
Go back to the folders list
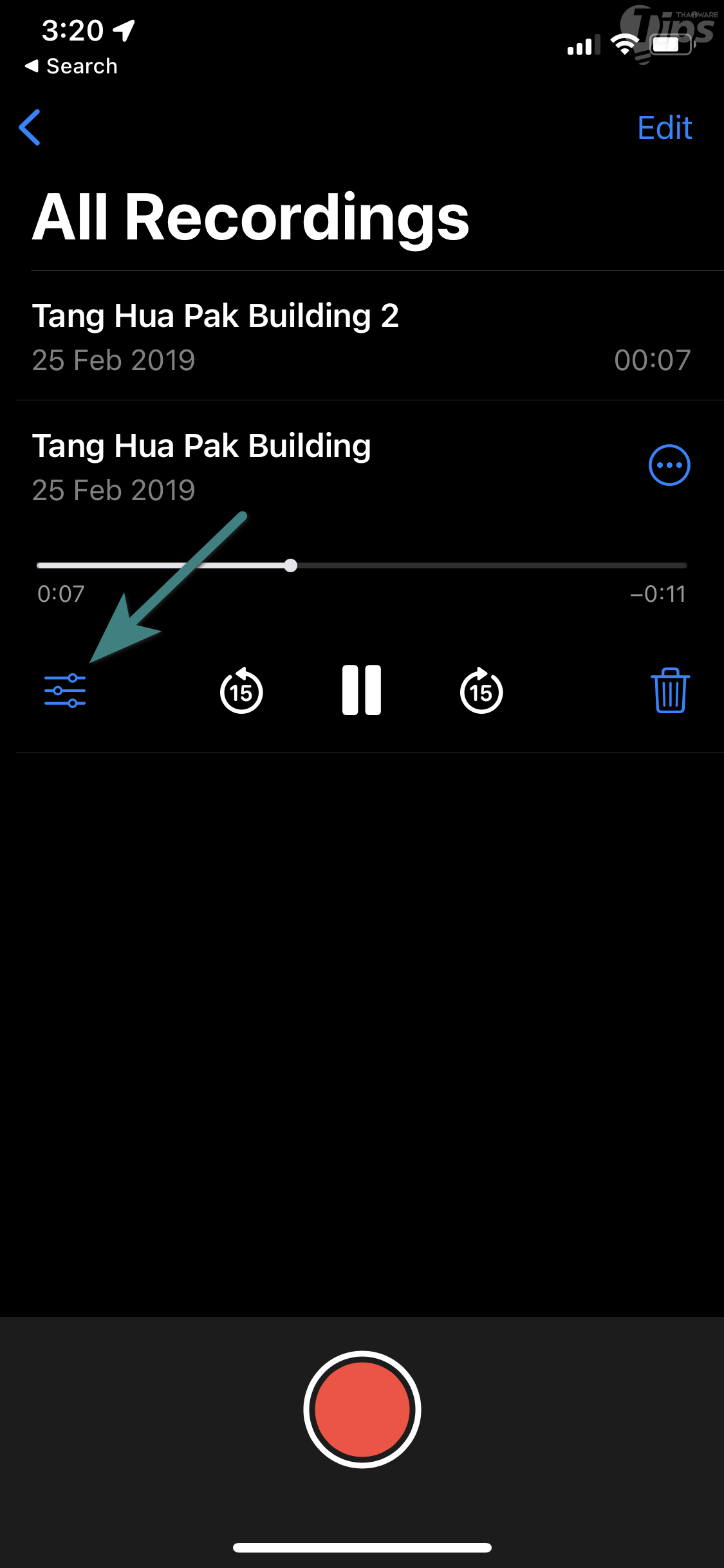point(30,127)
